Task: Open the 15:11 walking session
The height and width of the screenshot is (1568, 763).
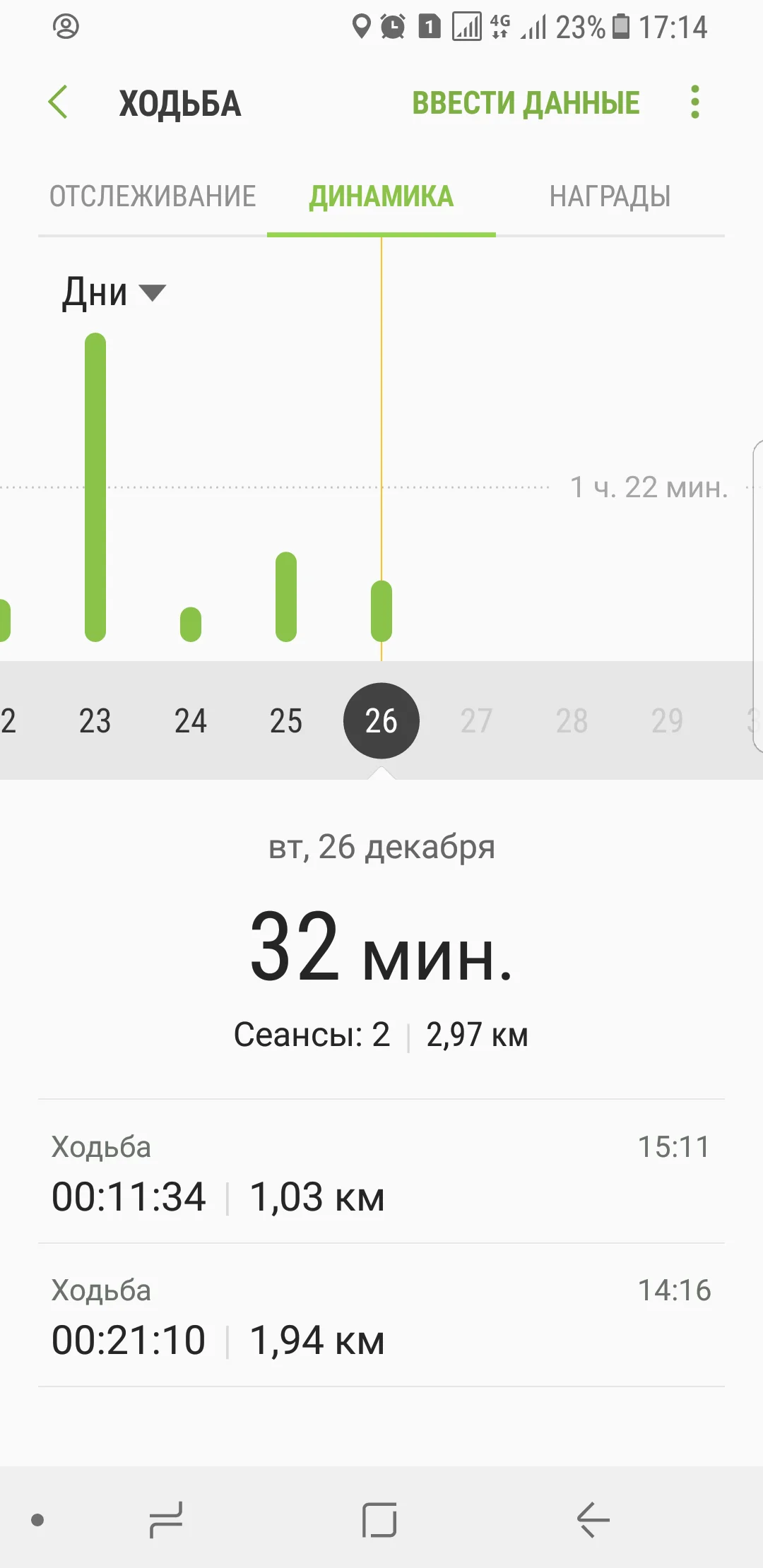Action: click(381, 1172)
